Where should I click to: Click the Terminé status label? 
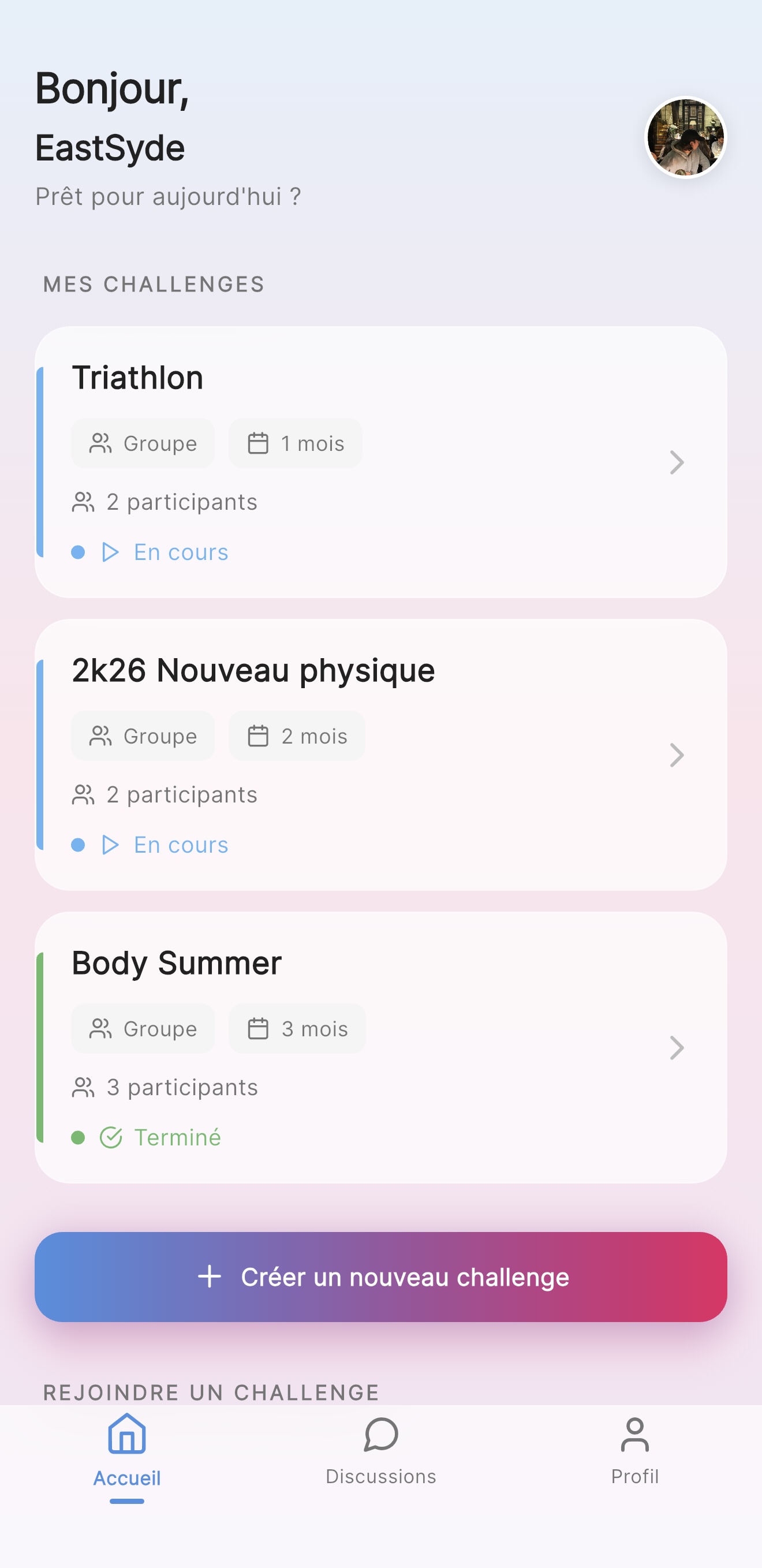tap(177, 1136)
